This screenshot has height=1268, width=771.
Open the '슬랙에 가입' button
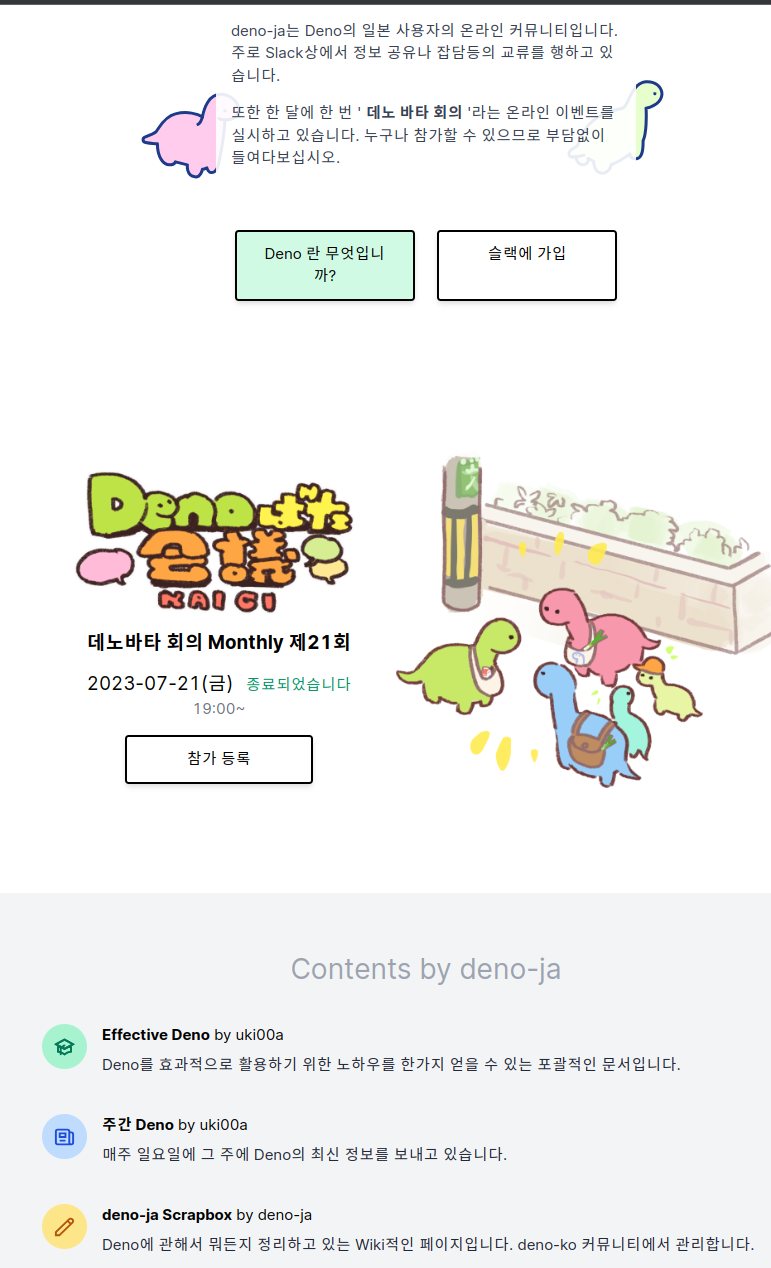pos(526,265)
